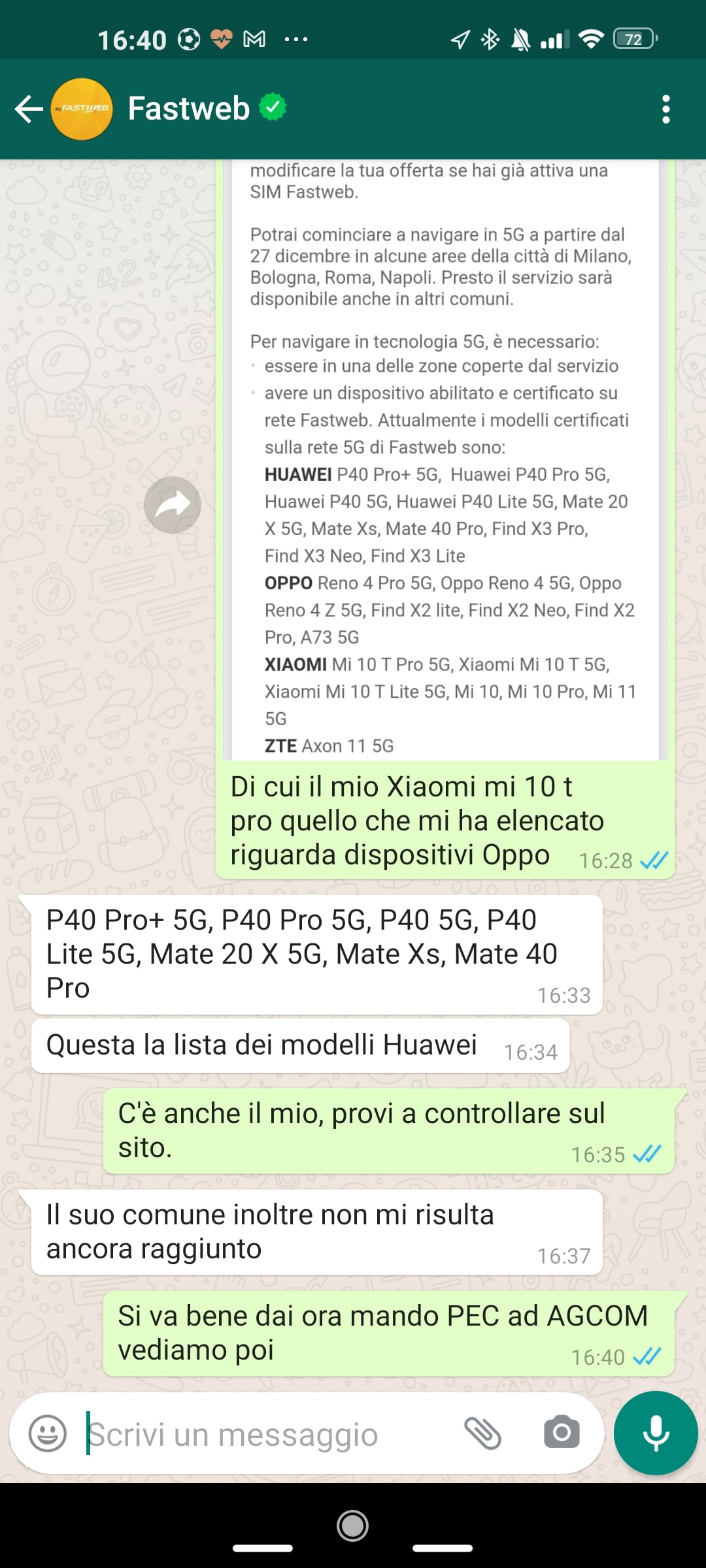Viewport: 706px width, 1568px height.
Task: Go back to the chat list
Action: coord(29,109)
